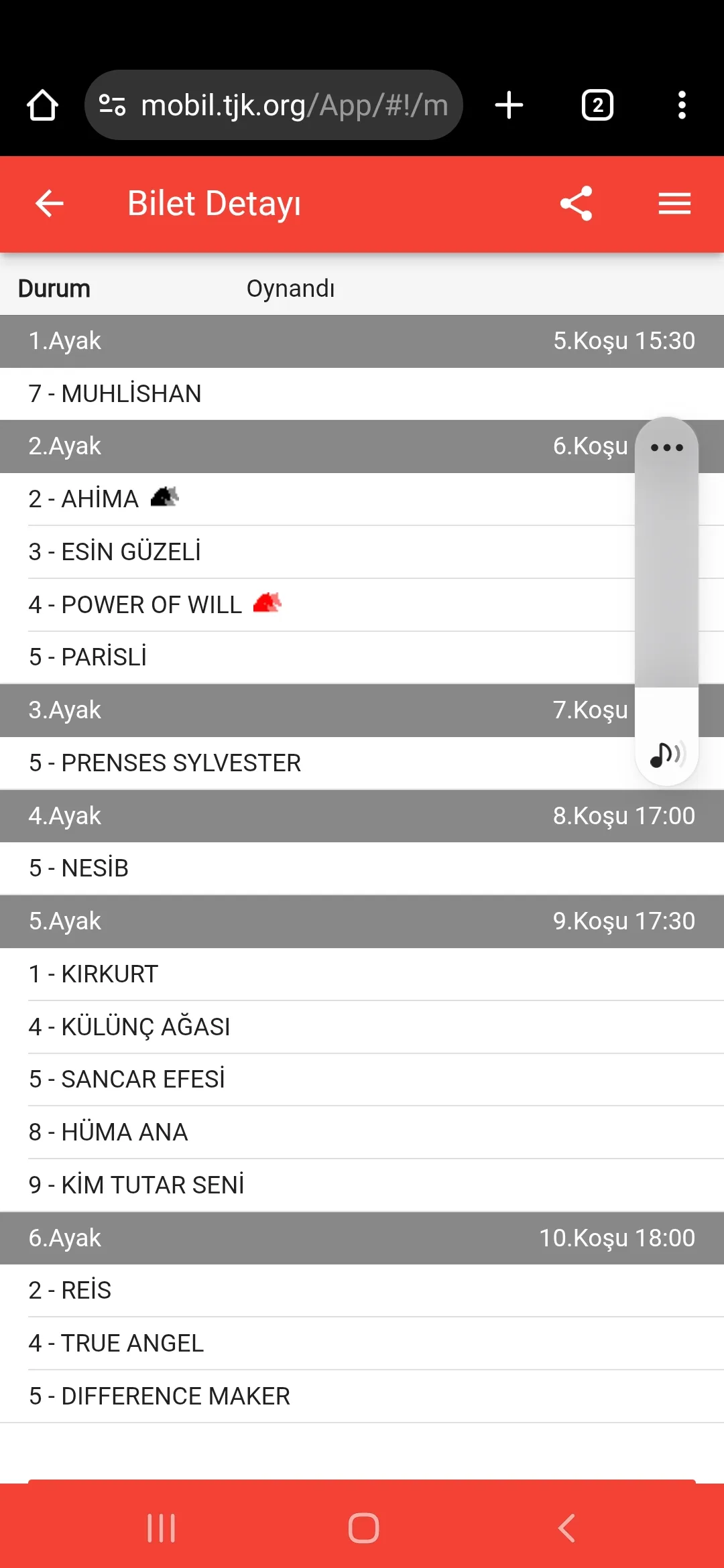724x1568 pixels.
Task: Open a new browser tab
Action: point(509,106)
